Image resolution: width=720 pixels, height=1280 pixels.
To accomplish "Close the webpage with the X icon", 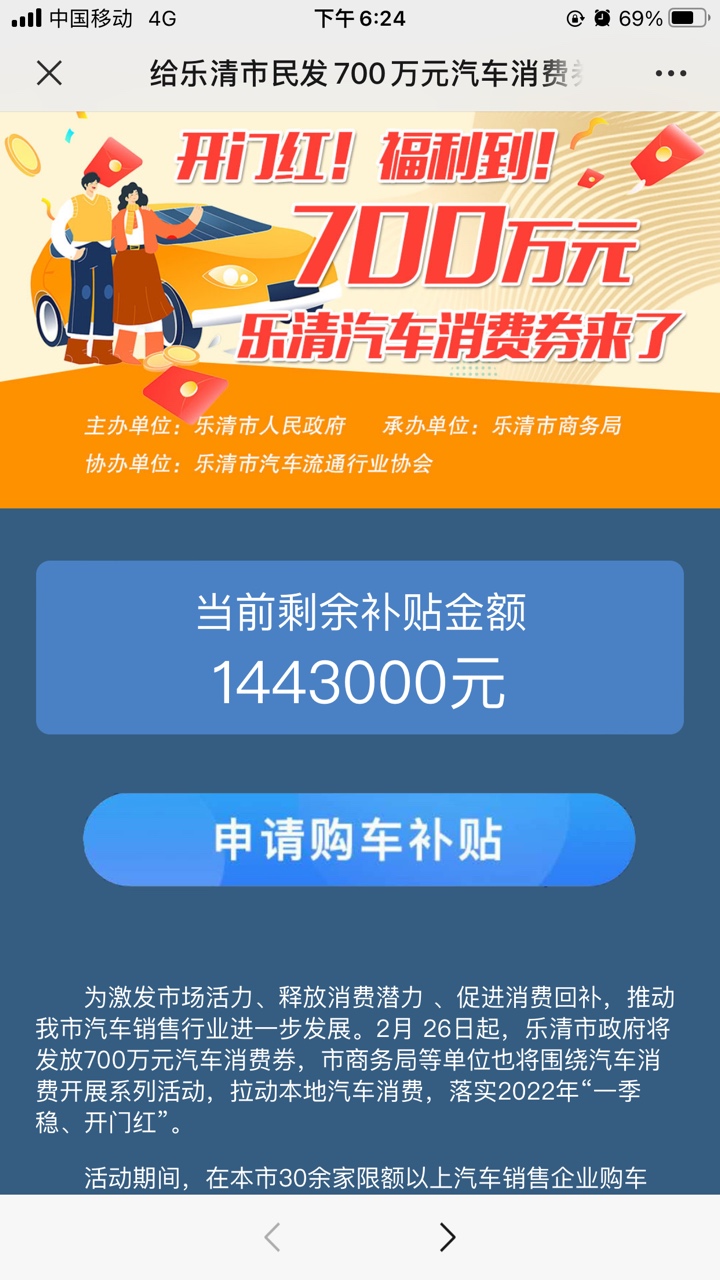I will [49, 73].
